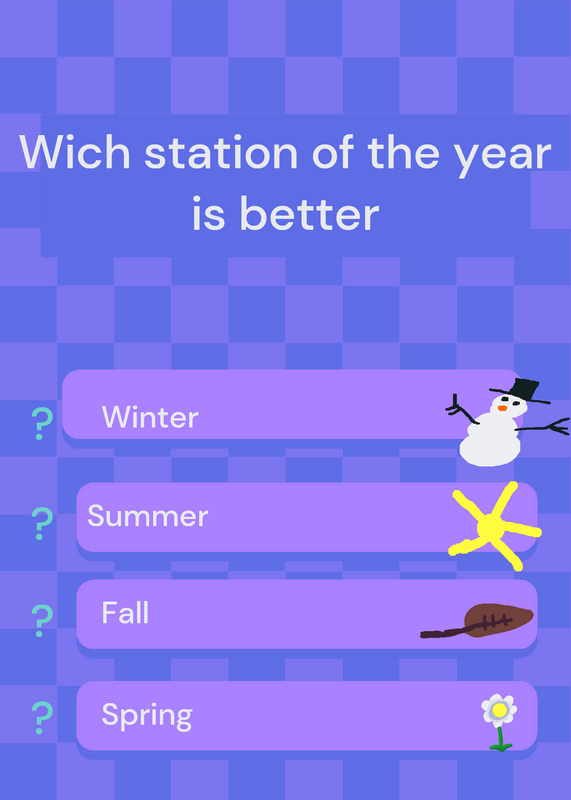Image resolution: width=571 pixels, height=800 pixels.
Task: Vote for the Spring answer
Action: tap(307, 715)
